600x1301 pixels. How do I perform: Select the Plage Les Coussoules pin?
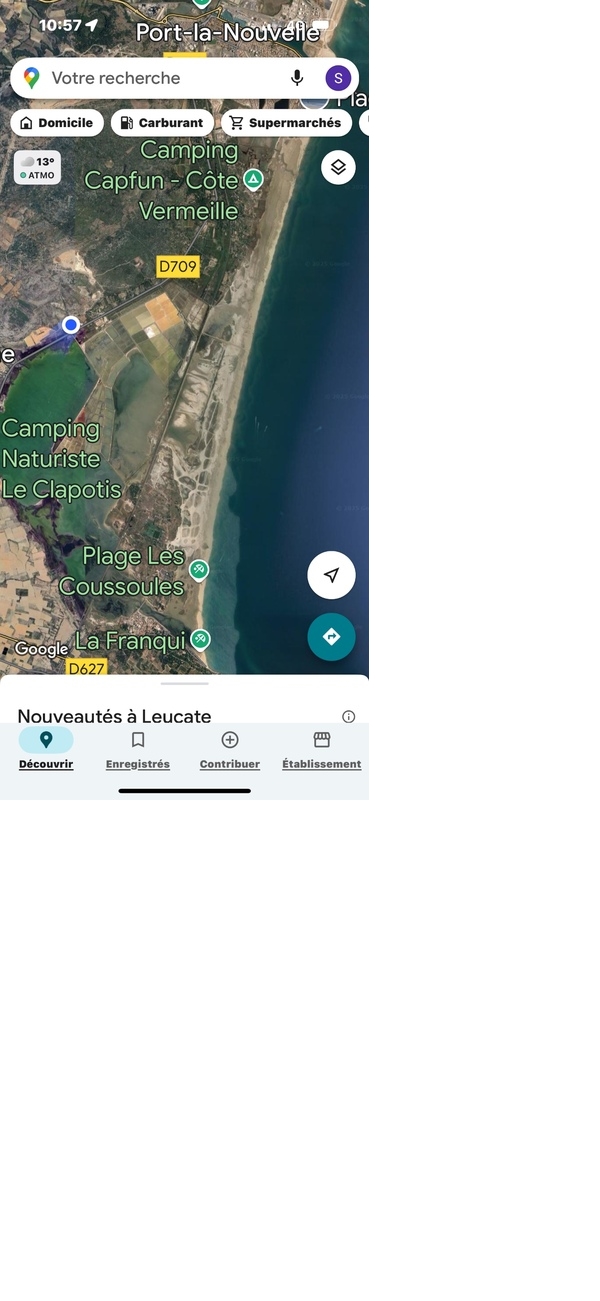click(x=199, y=570)
